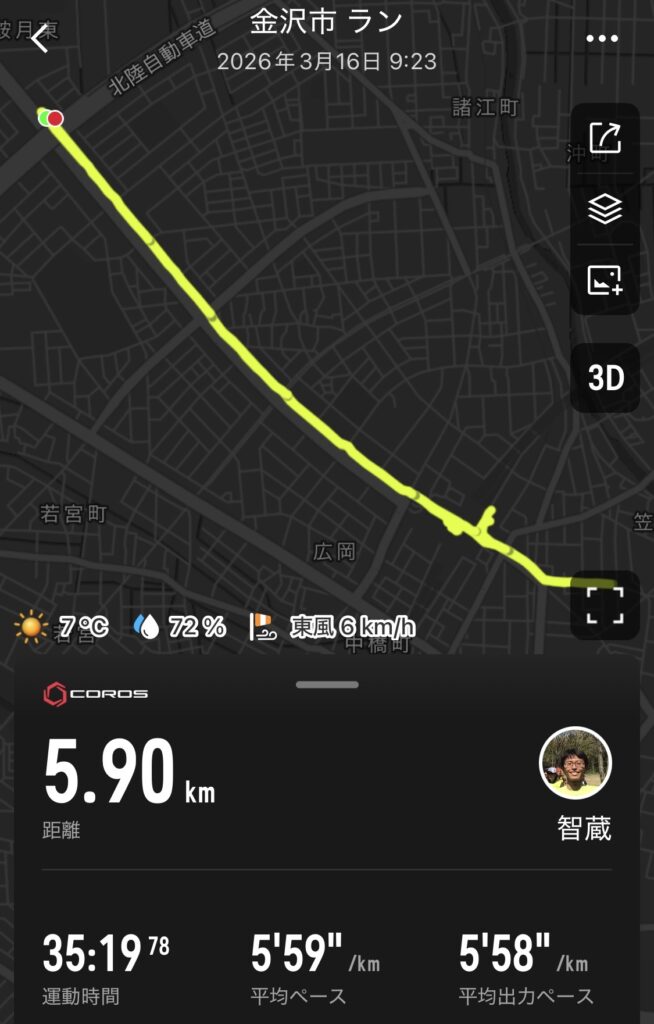This screenshot has height=1024, width=654.
Task: Share this Kanazawa run activity
Action: pyautogui.click(x=605, y=138)
